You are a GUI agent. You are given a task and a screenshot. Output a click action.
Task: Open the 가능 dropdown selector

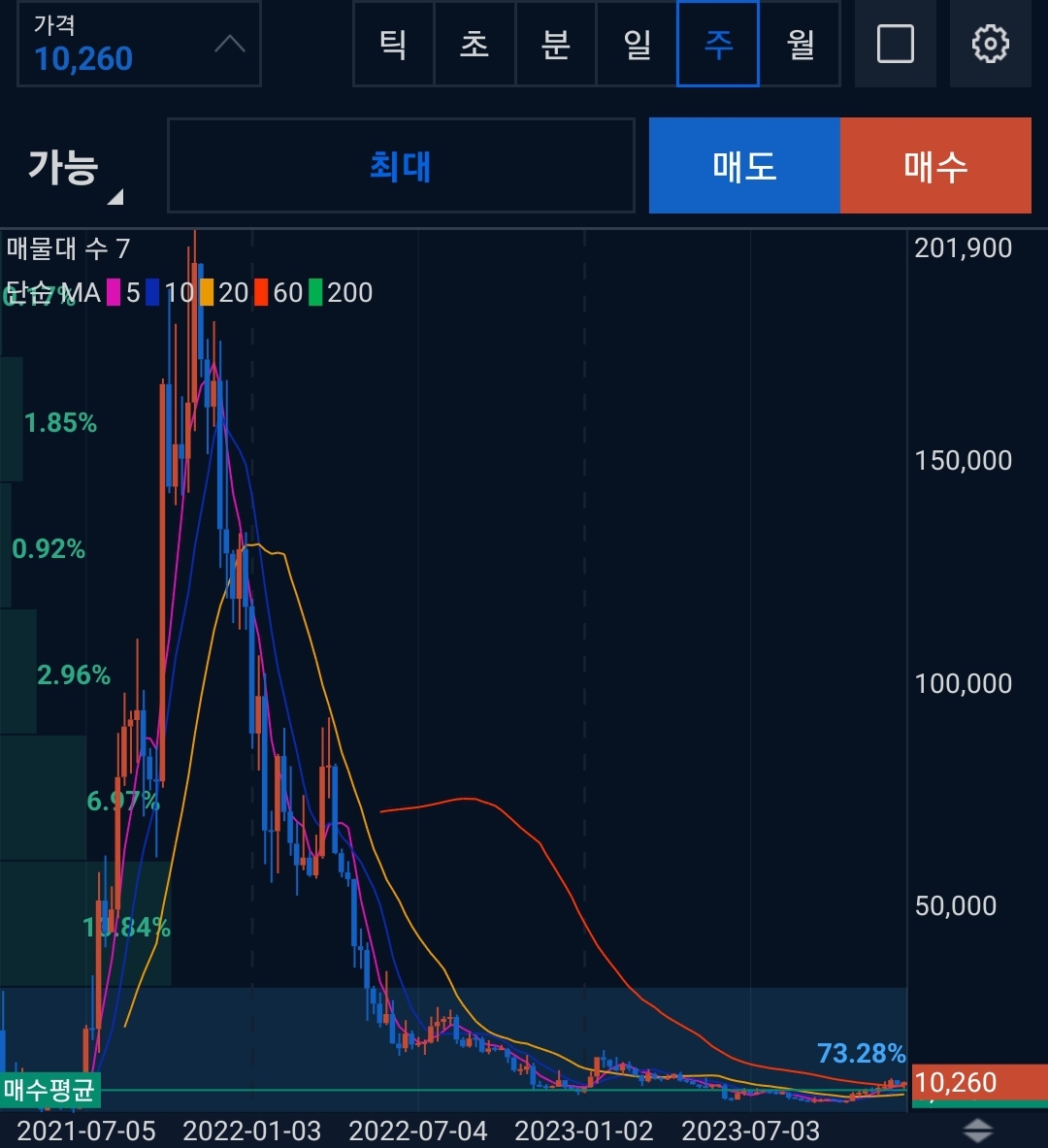63,166
